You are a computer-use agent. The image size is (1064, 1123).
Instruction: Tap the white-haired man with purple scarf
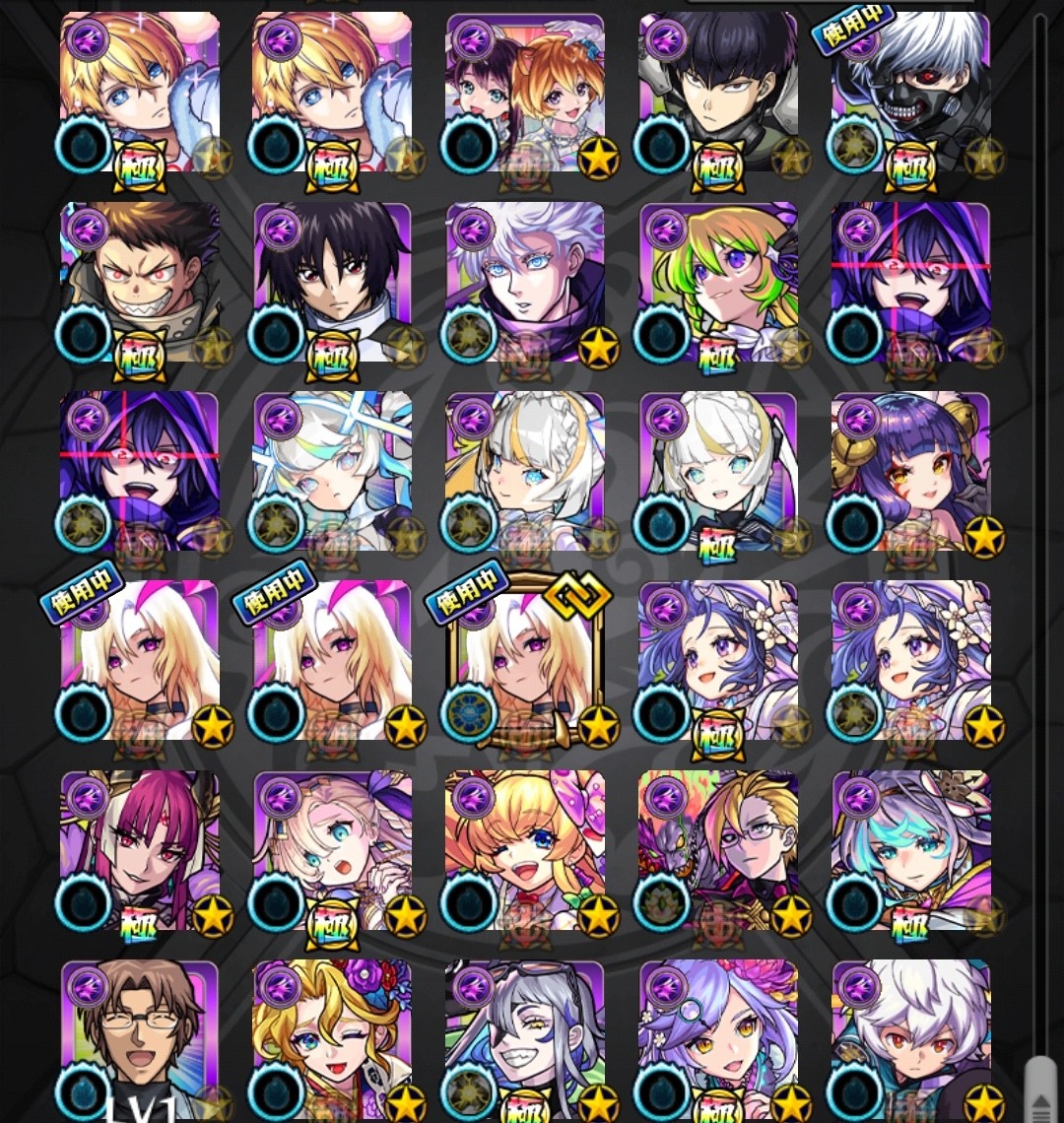click(x=525, y=283)
